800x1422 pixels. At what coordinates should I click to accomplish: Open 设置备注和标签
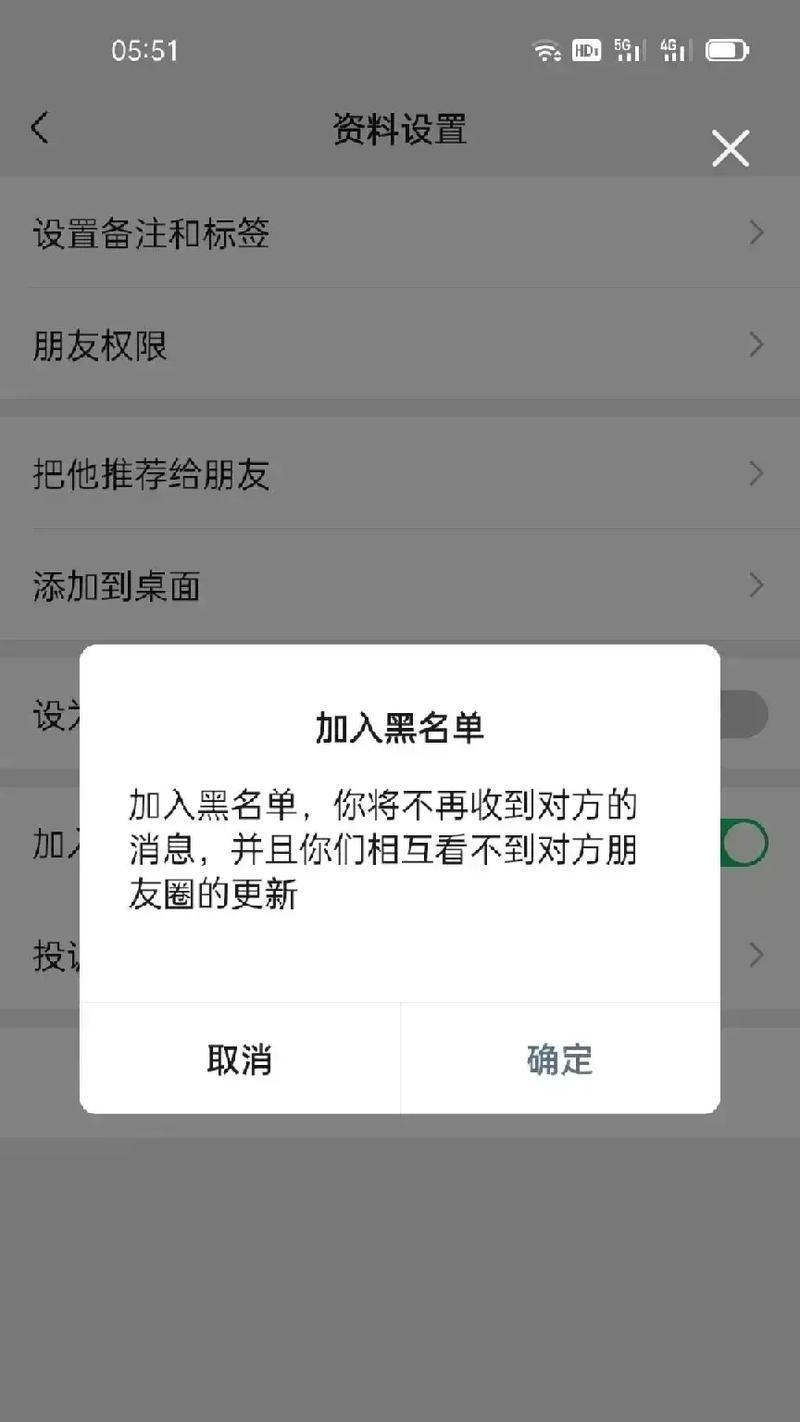[x=400, y=233]
